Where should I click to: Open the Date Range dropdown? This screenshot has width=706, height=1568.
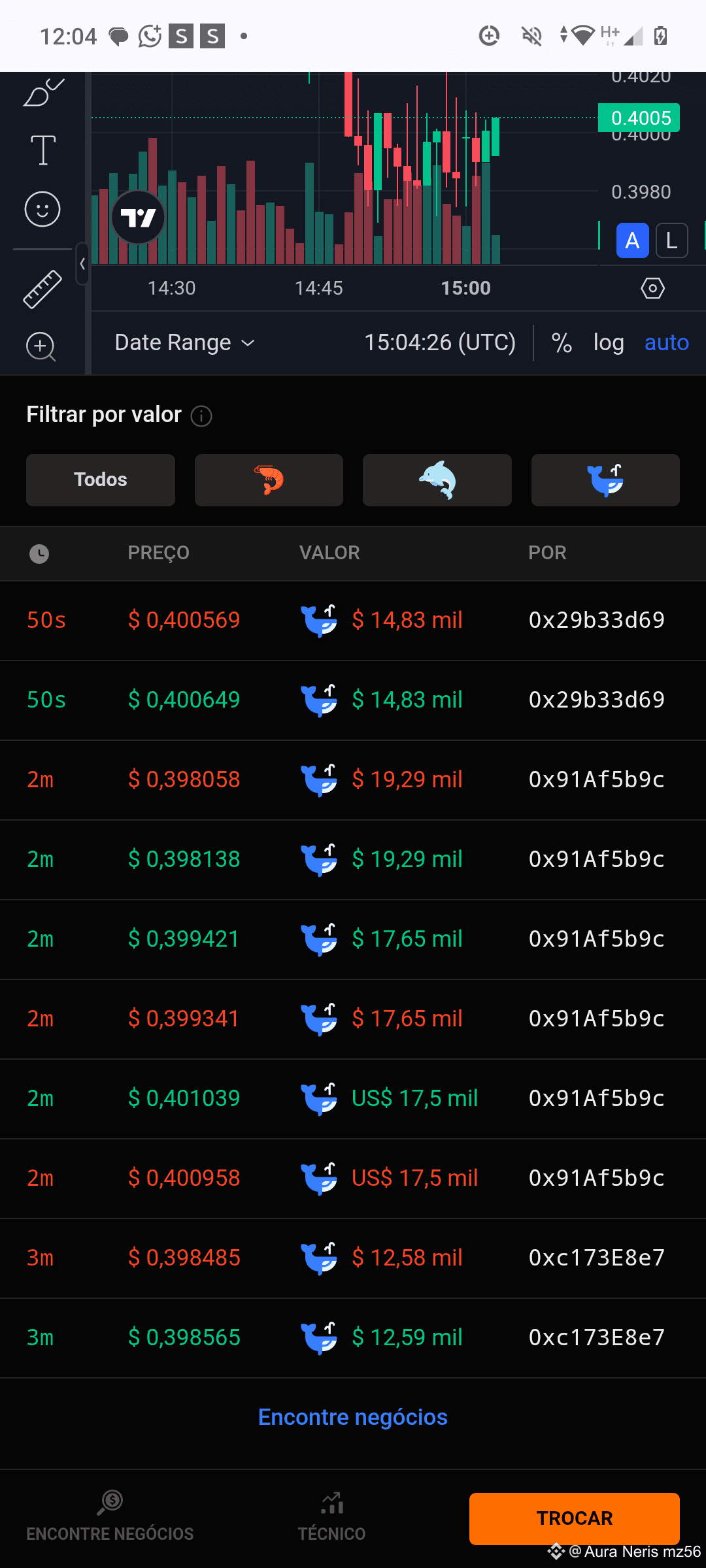184,342
